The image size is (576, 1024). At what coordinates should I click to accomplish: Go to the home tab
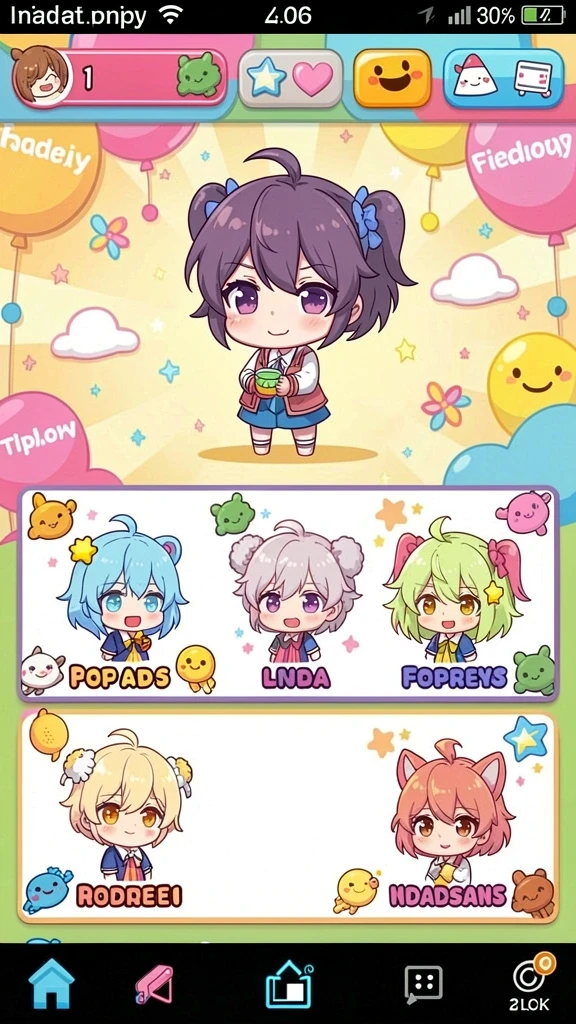tap(51, 984)
